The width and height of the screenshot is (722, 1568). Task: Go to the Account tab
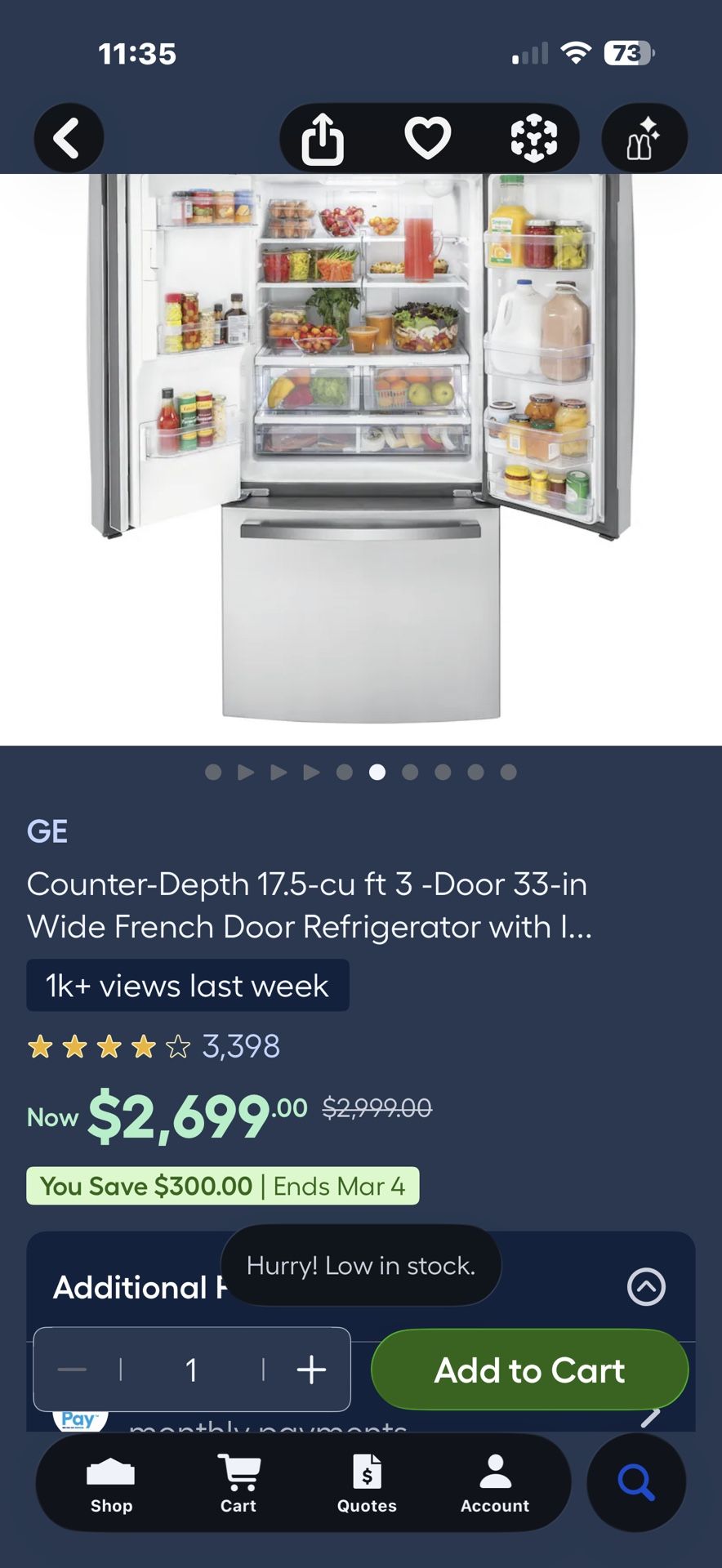494,1484
